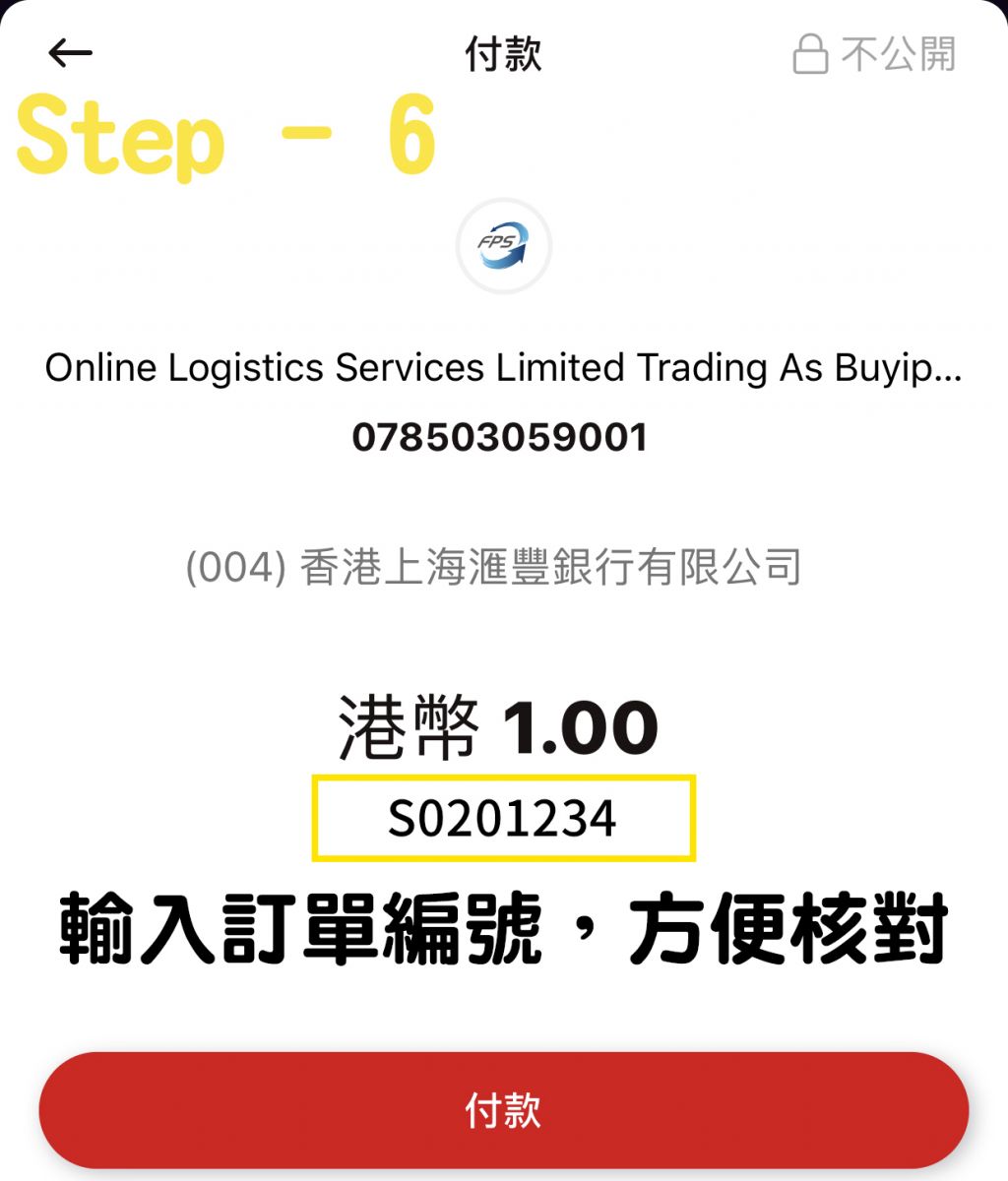Edit the S0201234 order number field
Image resolution: width=1008 pixels, height=1181 pixels.
click(x=503, y=819)
